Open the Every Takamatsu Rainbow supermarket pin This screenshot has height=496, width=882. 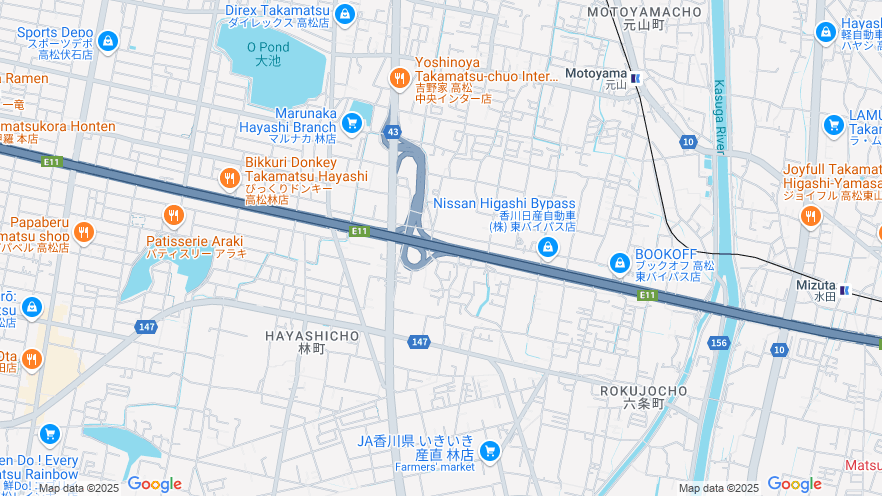[49, 435]
